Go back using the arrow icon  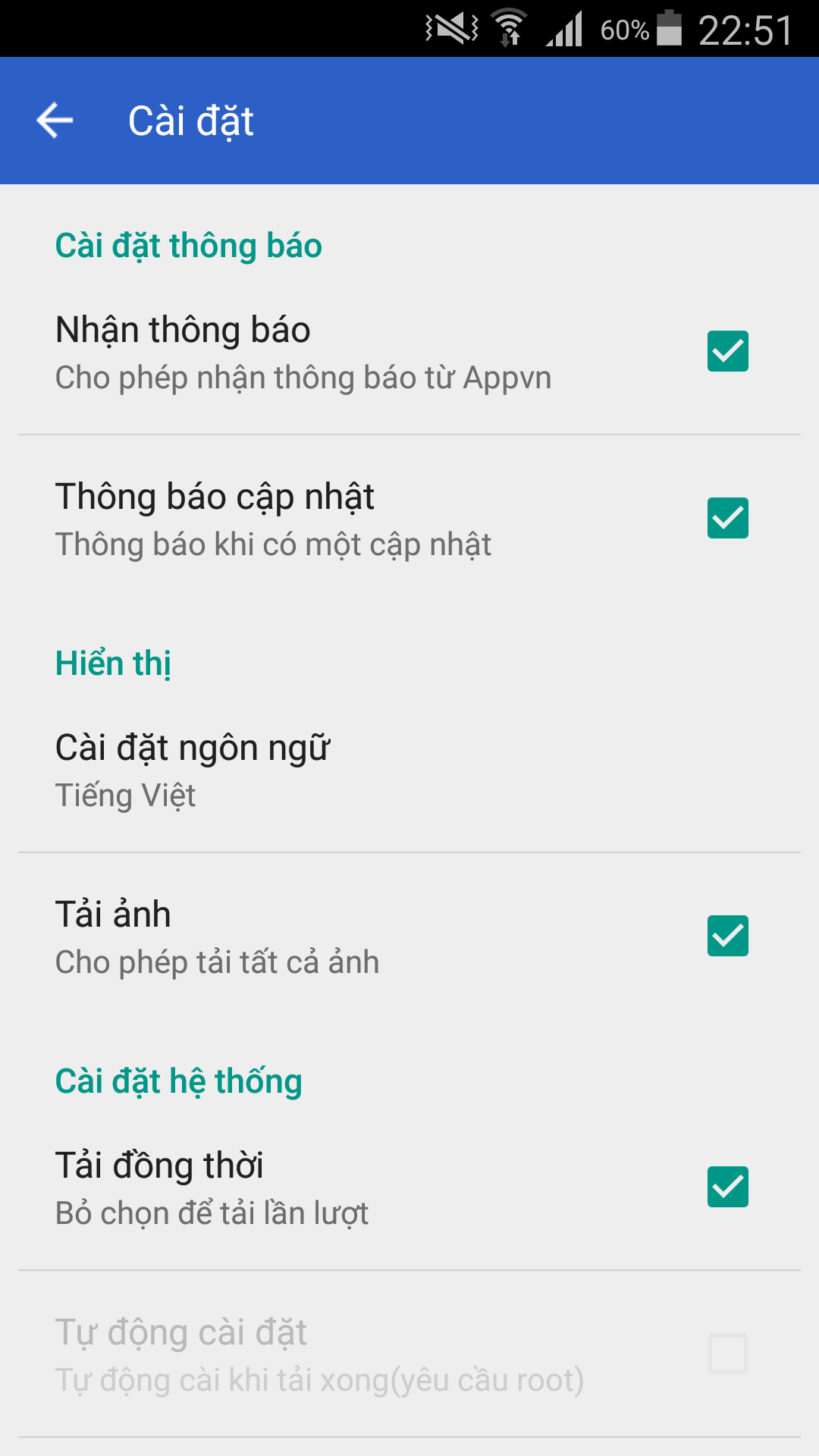pos(55,121)
